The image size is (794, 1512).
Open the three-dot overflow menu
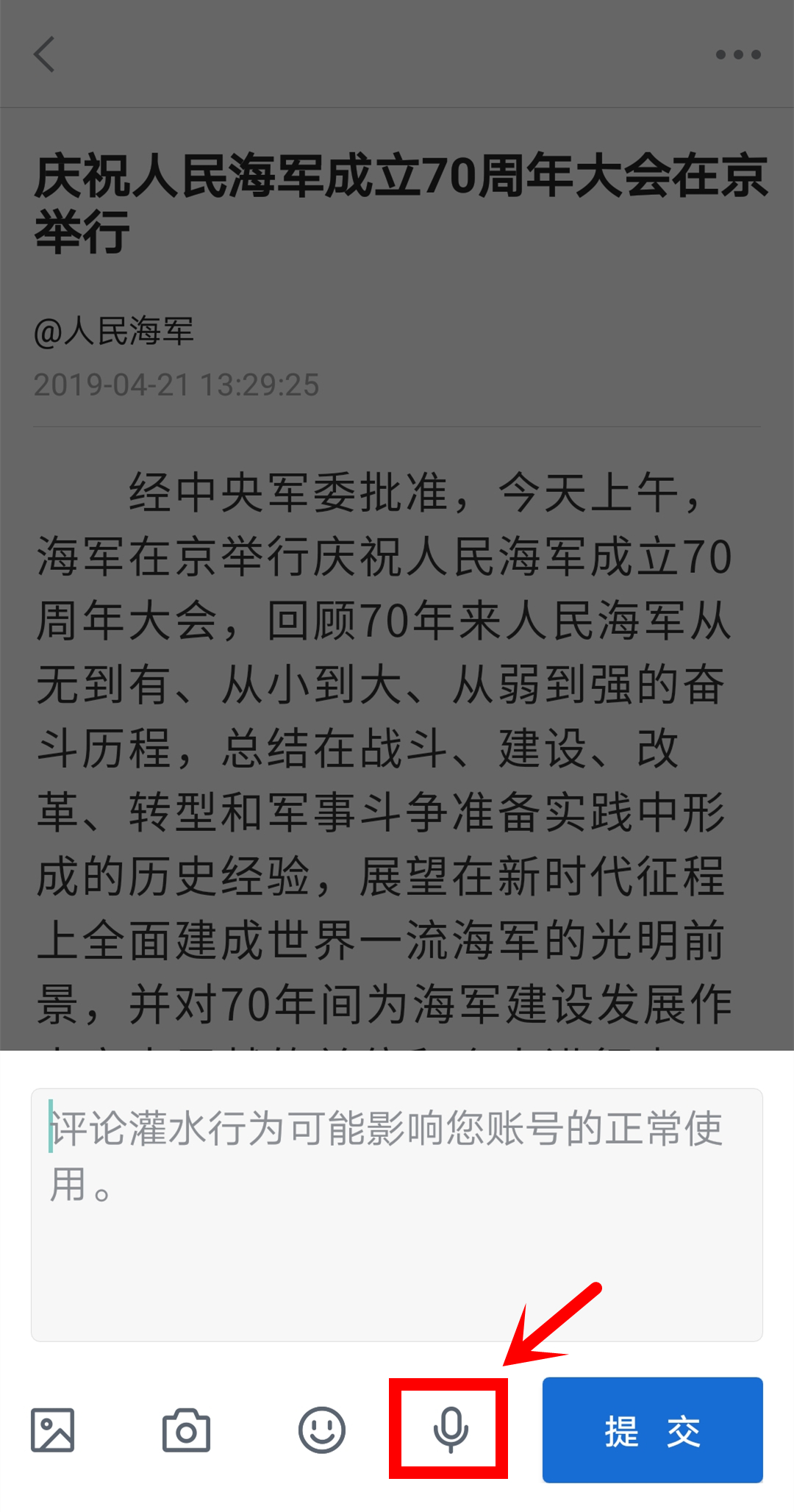coord(738,54)
